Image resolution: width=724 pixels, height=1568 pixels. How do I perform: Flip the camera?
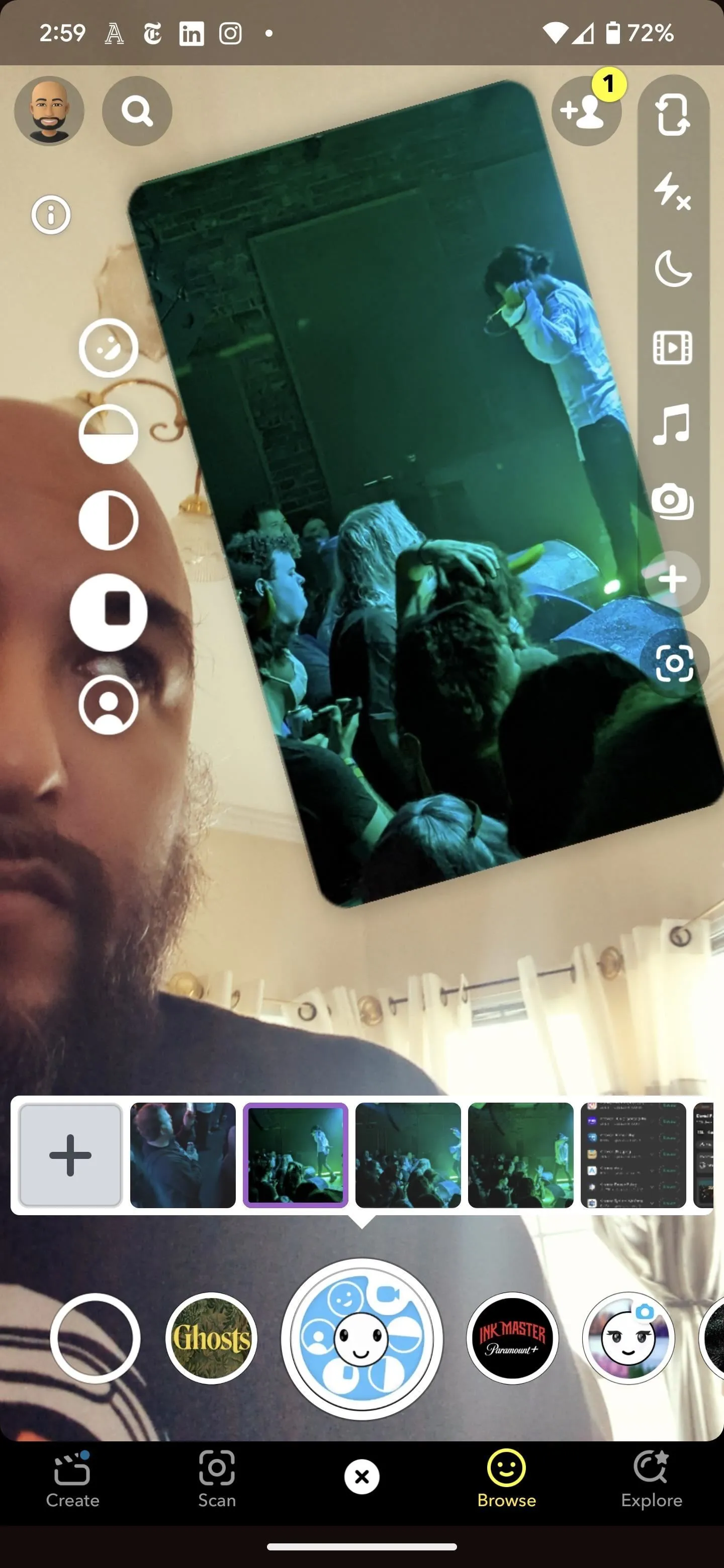point(672,115)
